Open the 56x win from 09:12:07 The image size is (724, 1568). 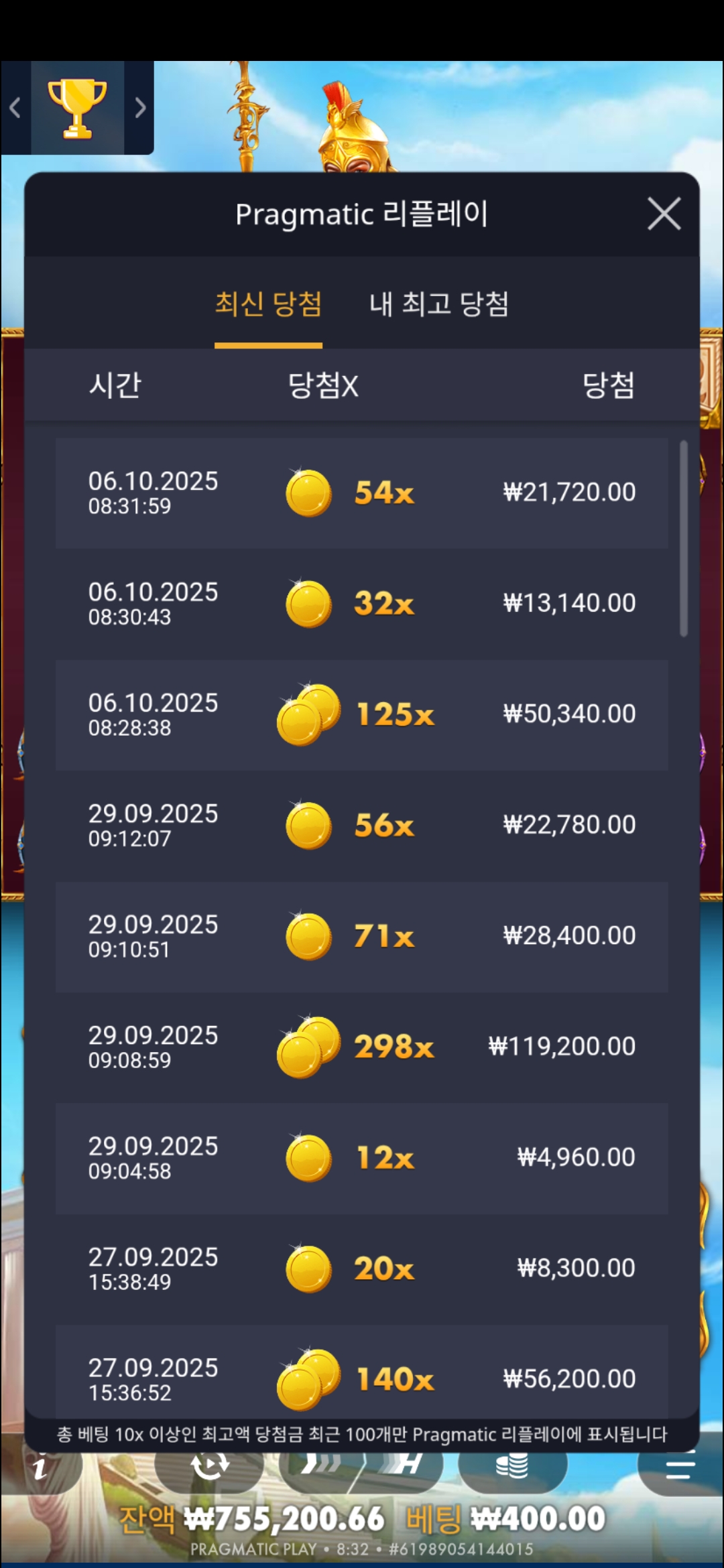pos(361,826)
